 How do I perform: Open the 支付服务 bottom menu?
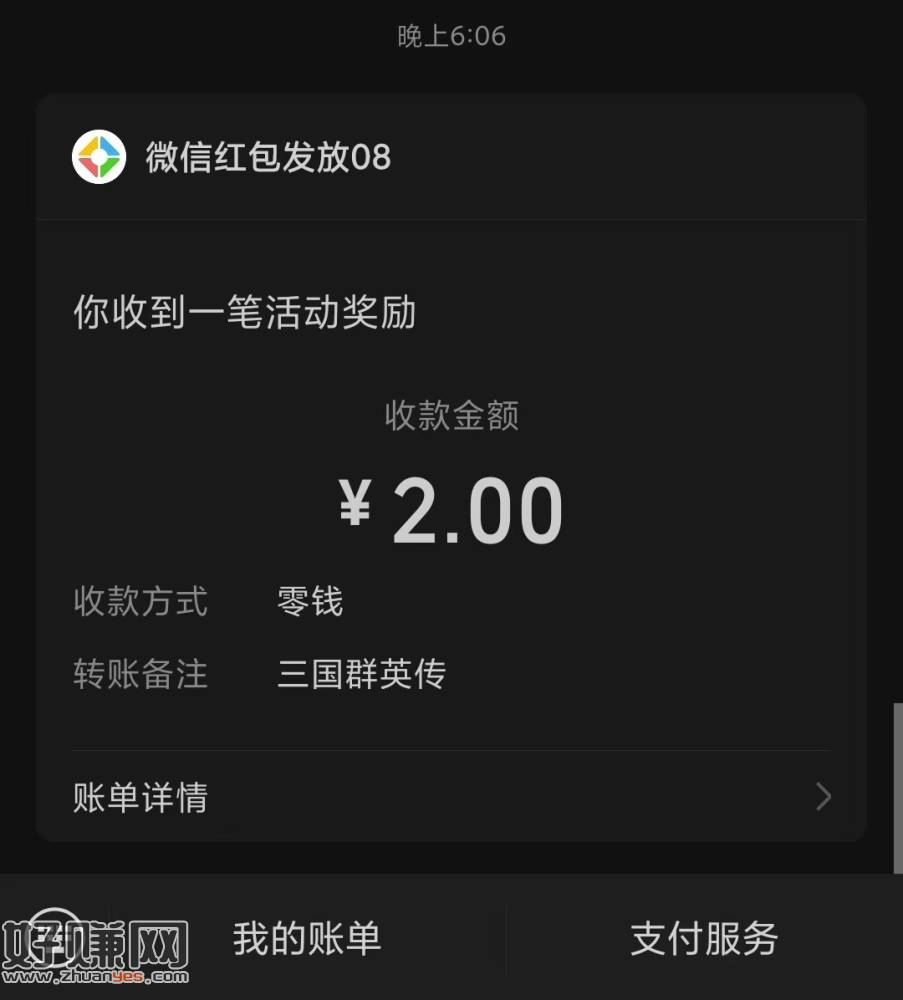click(x=704, y=939)
